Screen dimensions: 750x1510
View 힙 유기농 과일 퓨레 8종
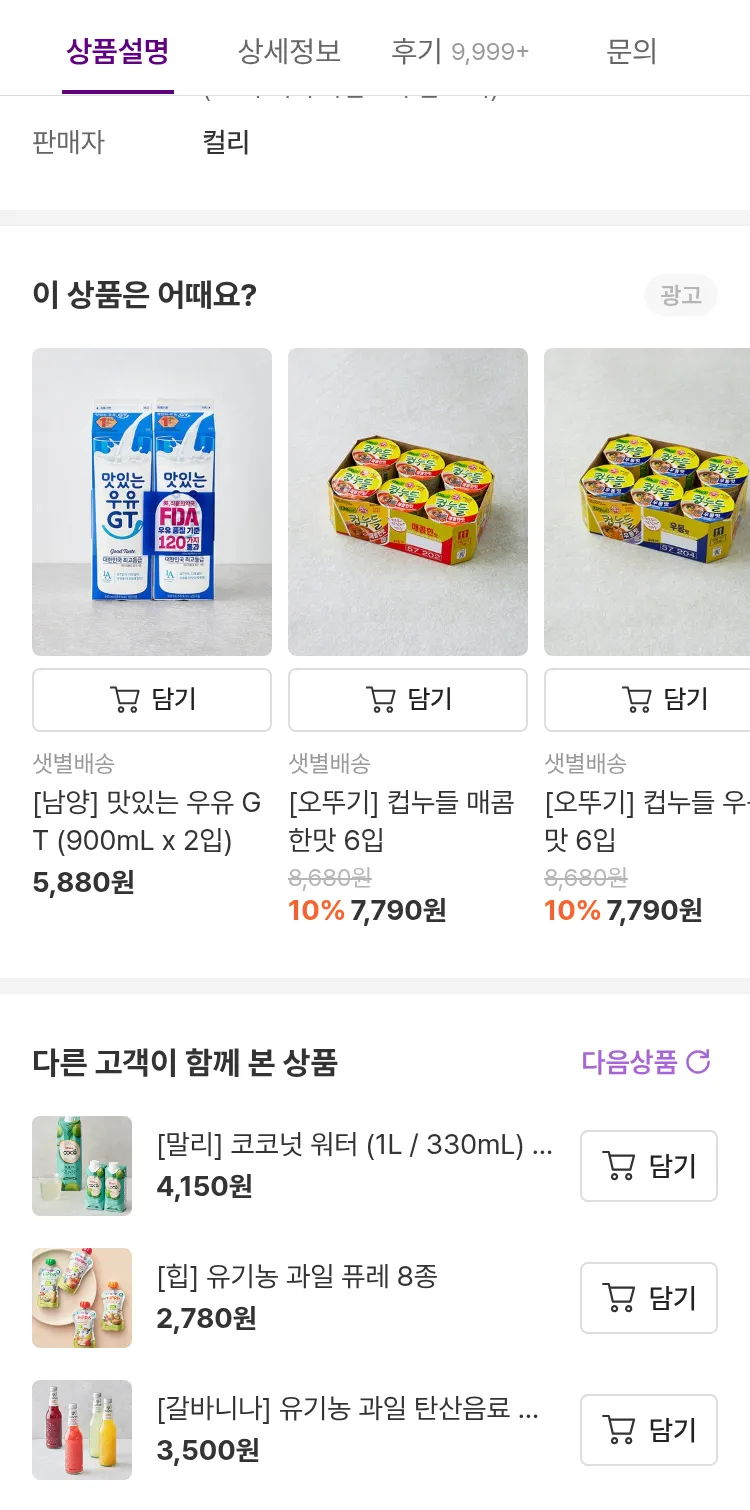click(297, 1278)
